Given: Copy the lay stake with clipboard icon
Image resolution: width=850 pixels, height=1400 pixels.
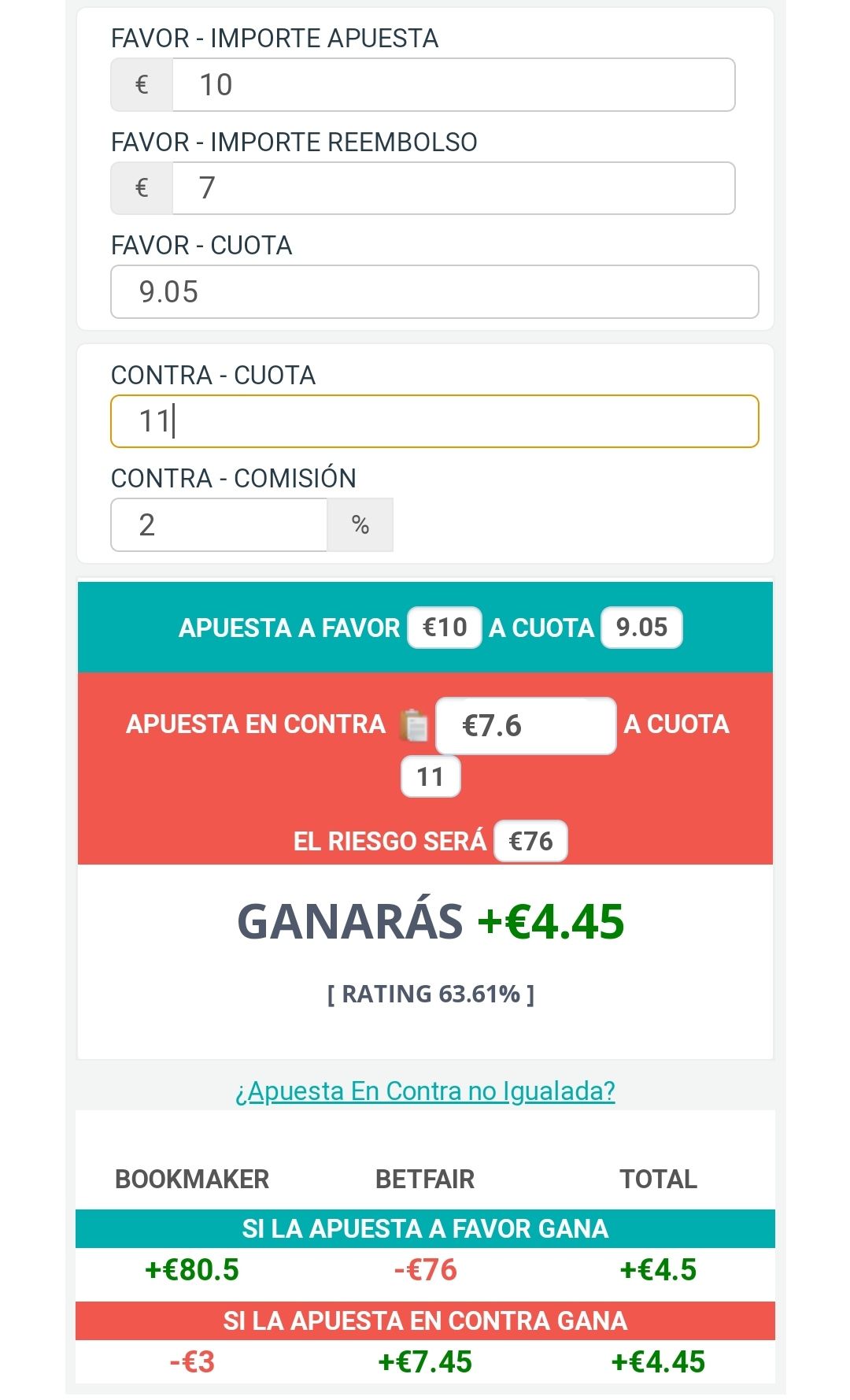Looking at the screenshot, I should click(x=414, y=725).
